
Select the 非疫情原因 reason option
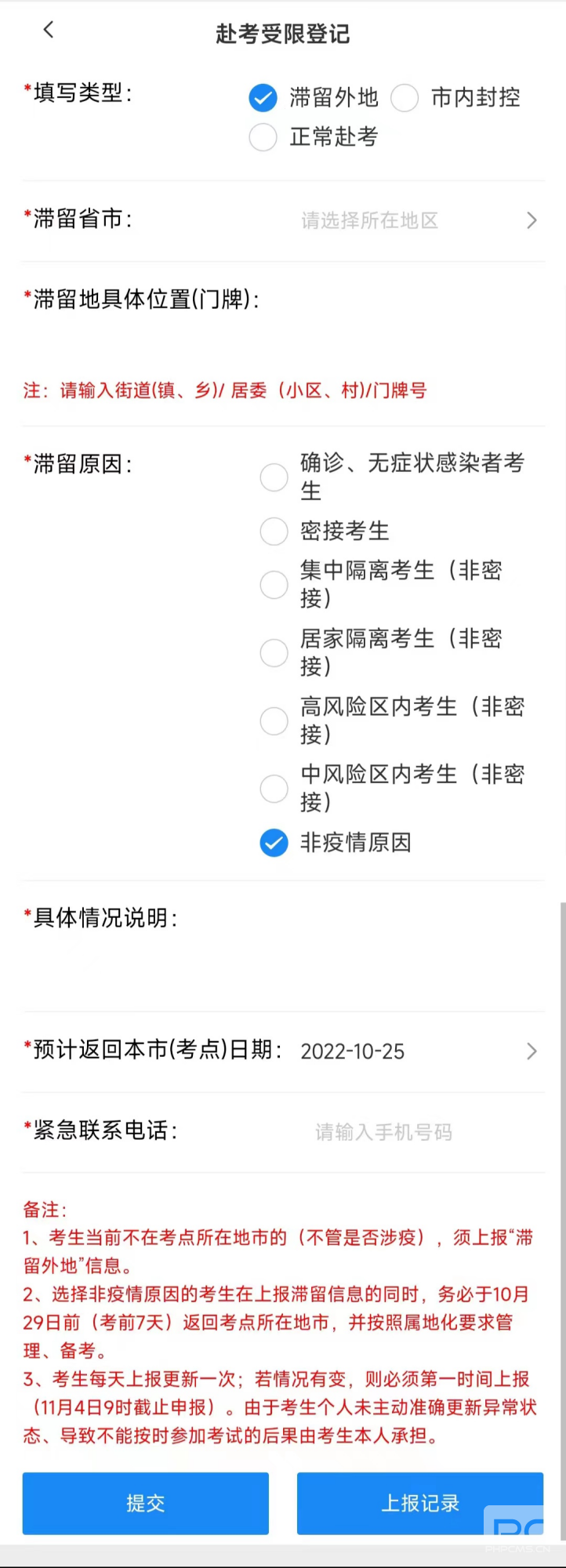274,843
